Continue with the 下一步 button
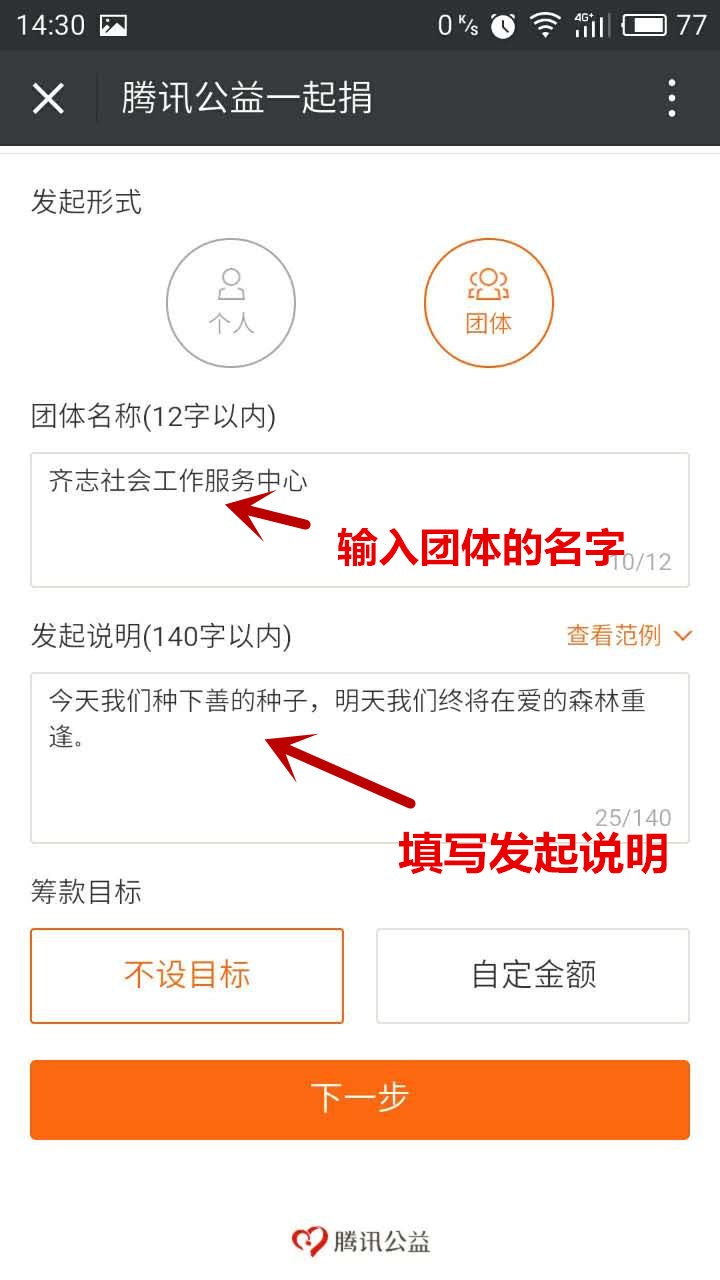The height and width of the screenshot is (1280, 720). (360, 1099)
